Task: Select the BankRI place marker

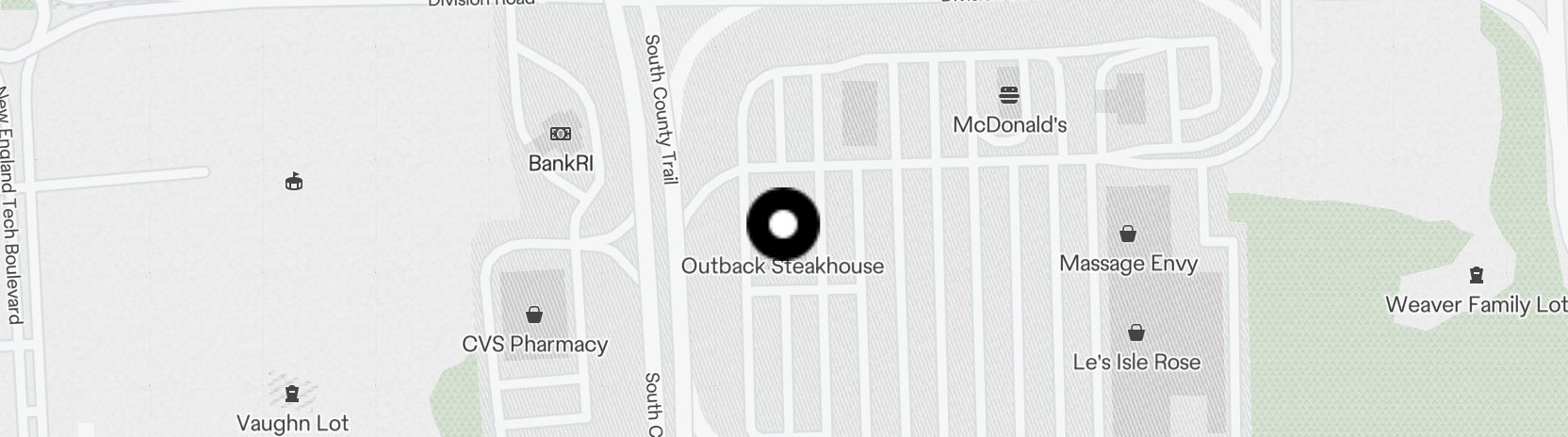Action: (561, 134)
